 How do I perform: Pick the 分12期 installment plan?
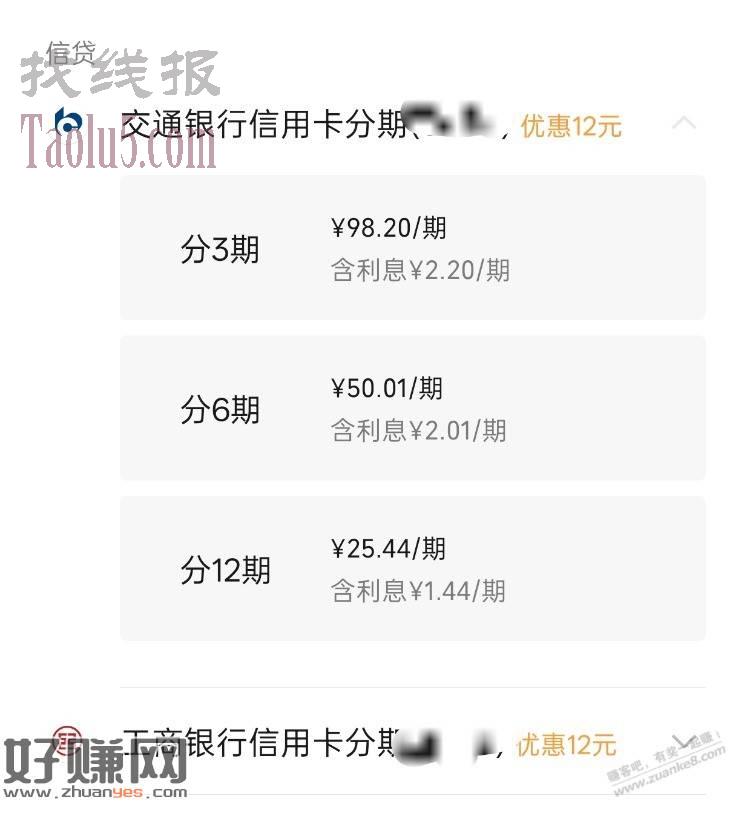click(412, 568)
